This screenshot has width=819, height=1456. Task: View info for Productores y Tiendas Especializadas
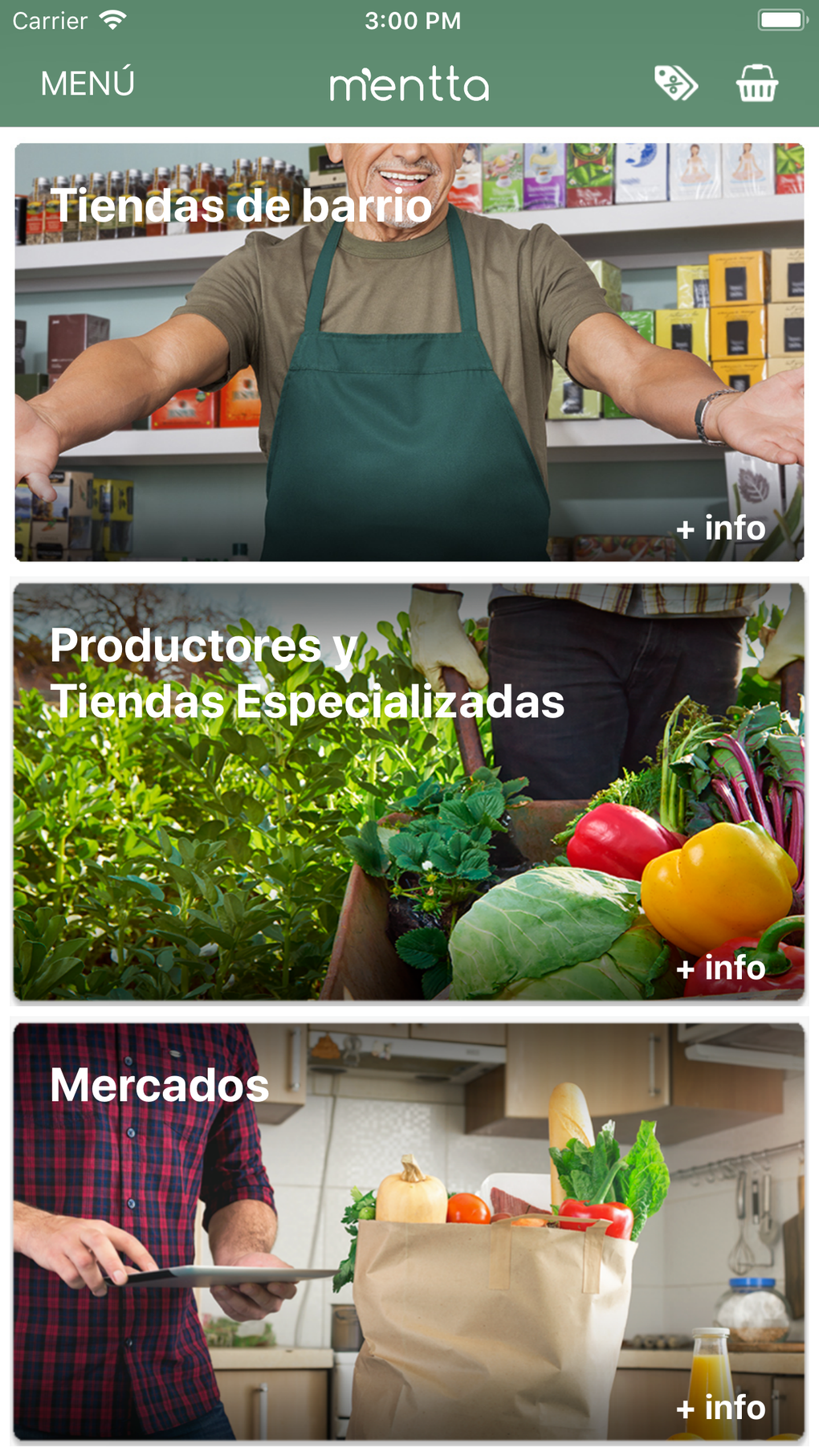point(720,968)
